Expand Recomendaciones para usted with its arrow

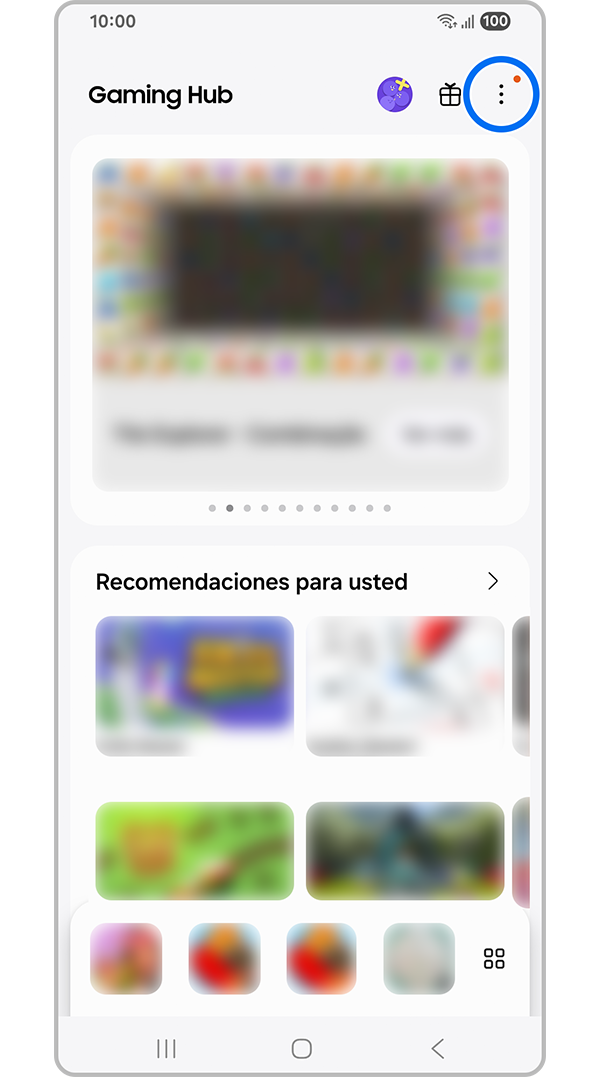tap(492, 581)
